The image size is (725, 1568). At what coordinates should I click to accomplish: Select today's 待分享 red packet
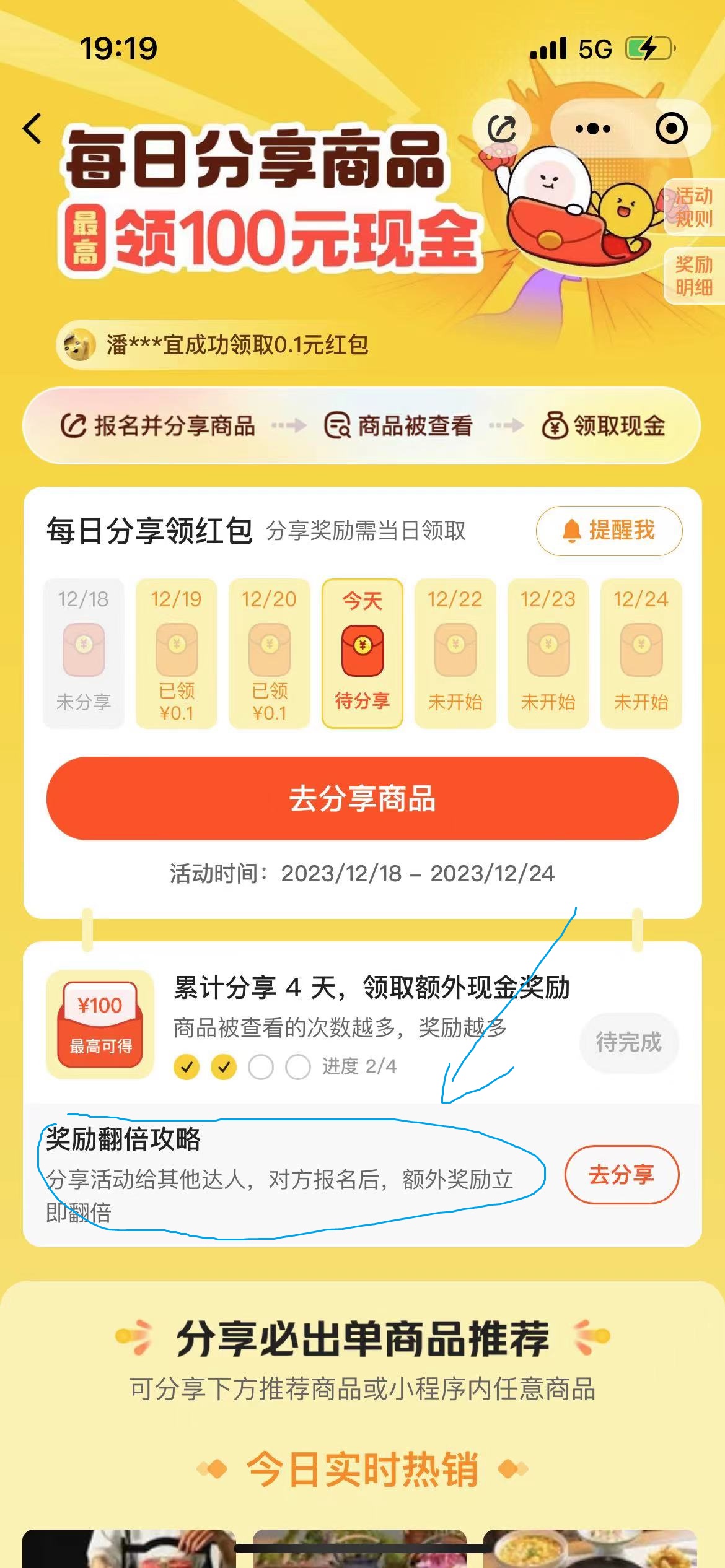(362, 653)
